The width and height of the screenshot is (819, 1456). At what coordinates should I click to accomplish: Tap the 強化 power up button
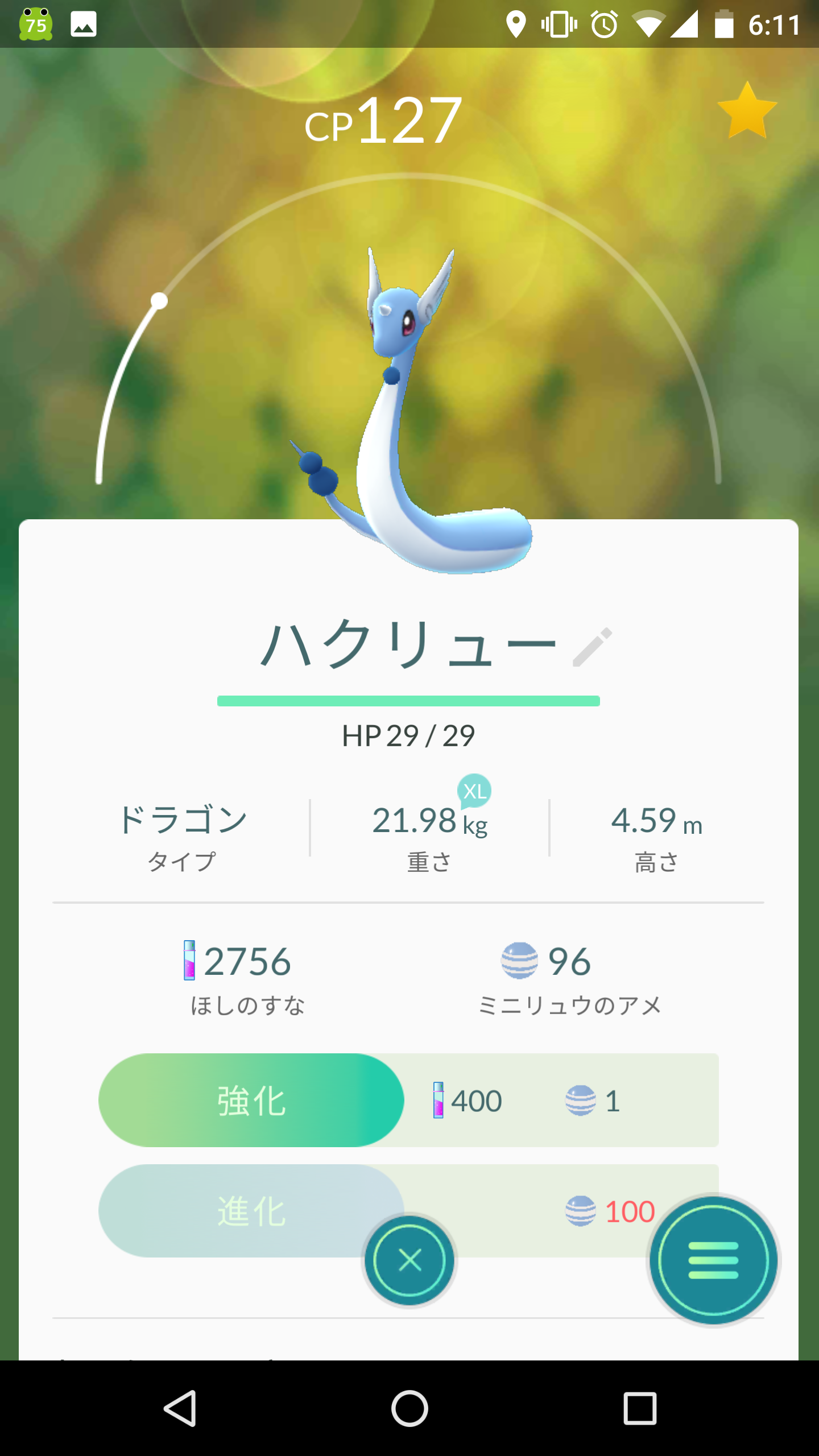pyautogui.click(x=251, y=1100)
